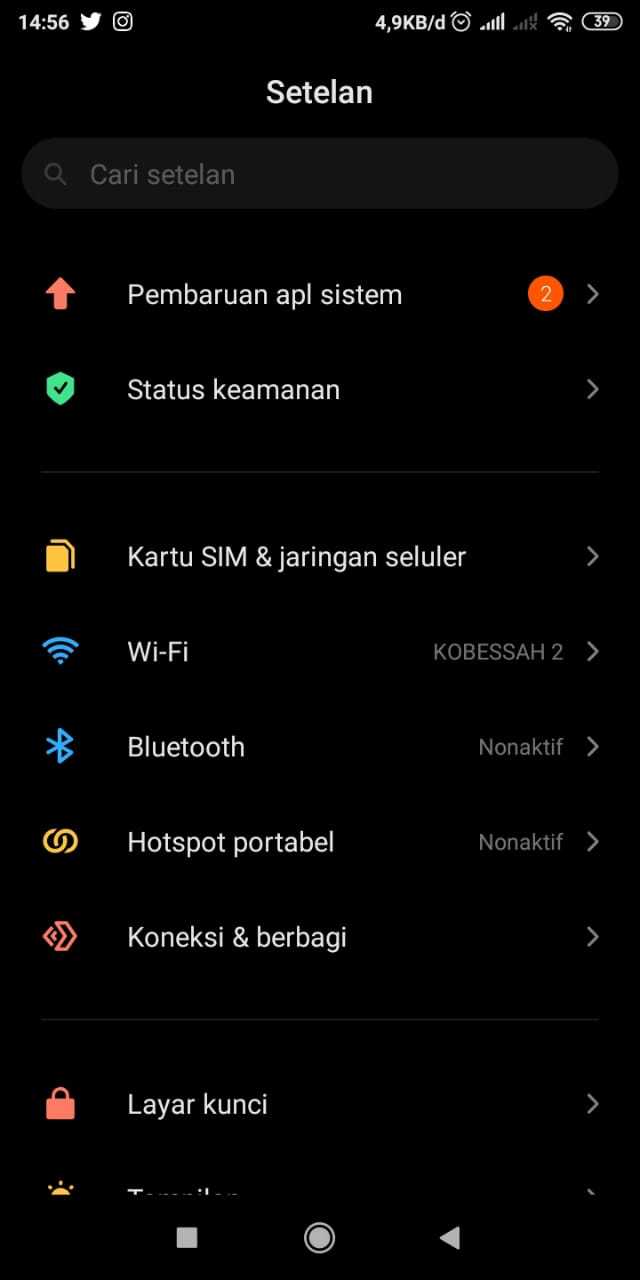Open Wi-Fi settings
Image resolution: width=640 pixels, height=1280 pixels.
[320, 652]
